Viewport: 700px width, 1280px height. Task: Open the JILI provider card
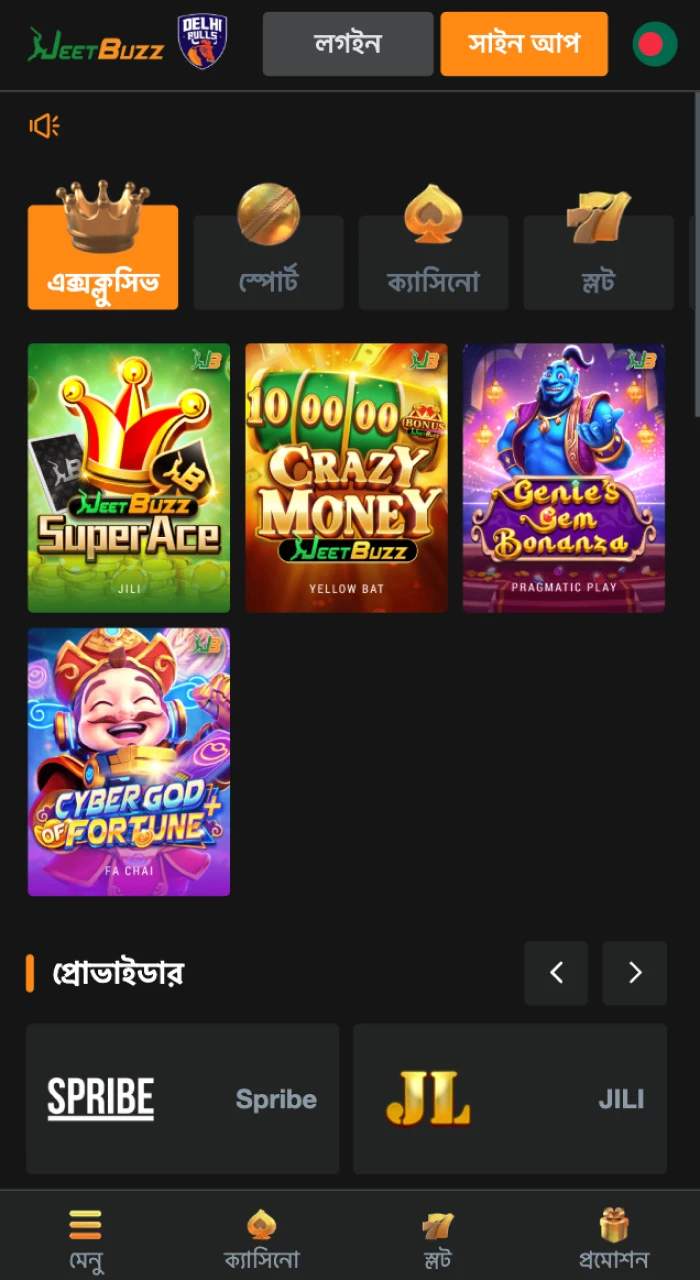point(509,1099)
